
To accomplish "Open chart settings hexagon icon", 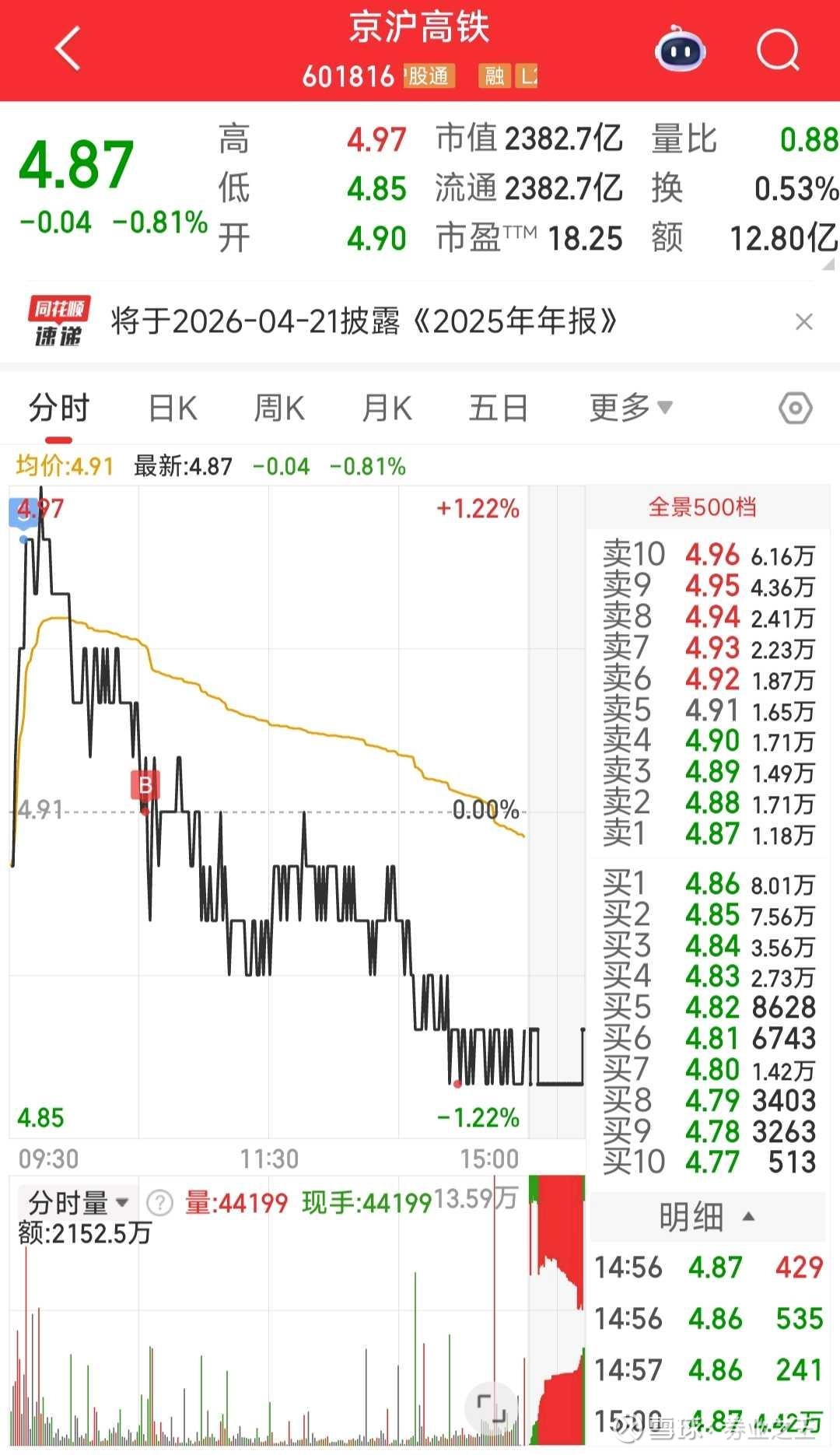I will click(795, 408).
